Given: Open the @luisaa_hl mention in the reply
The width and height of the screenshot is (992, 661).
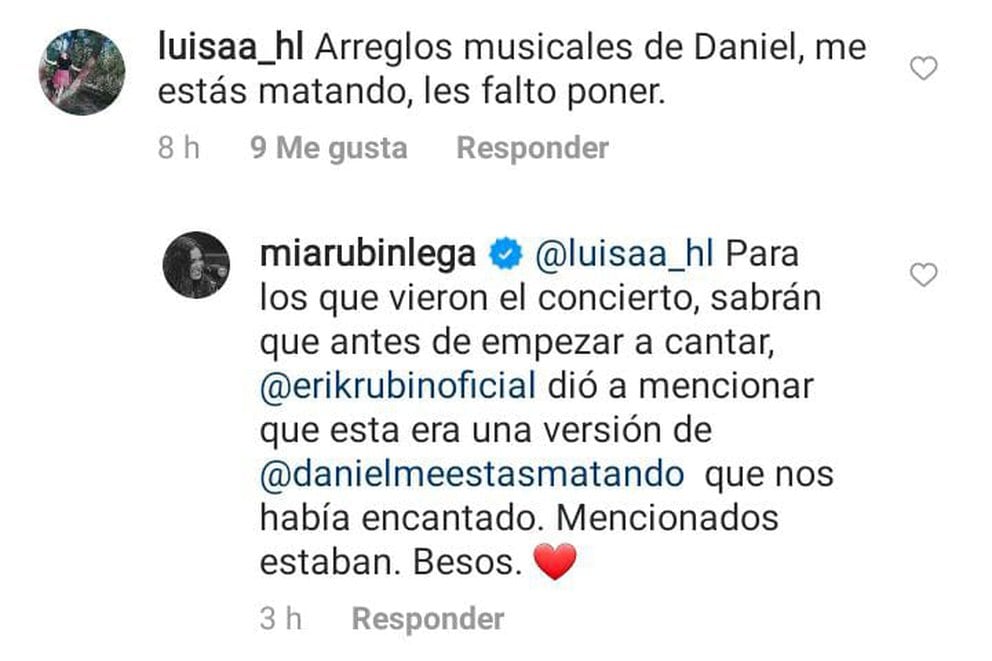Looking at the screenshot, I should click(626, 254).
